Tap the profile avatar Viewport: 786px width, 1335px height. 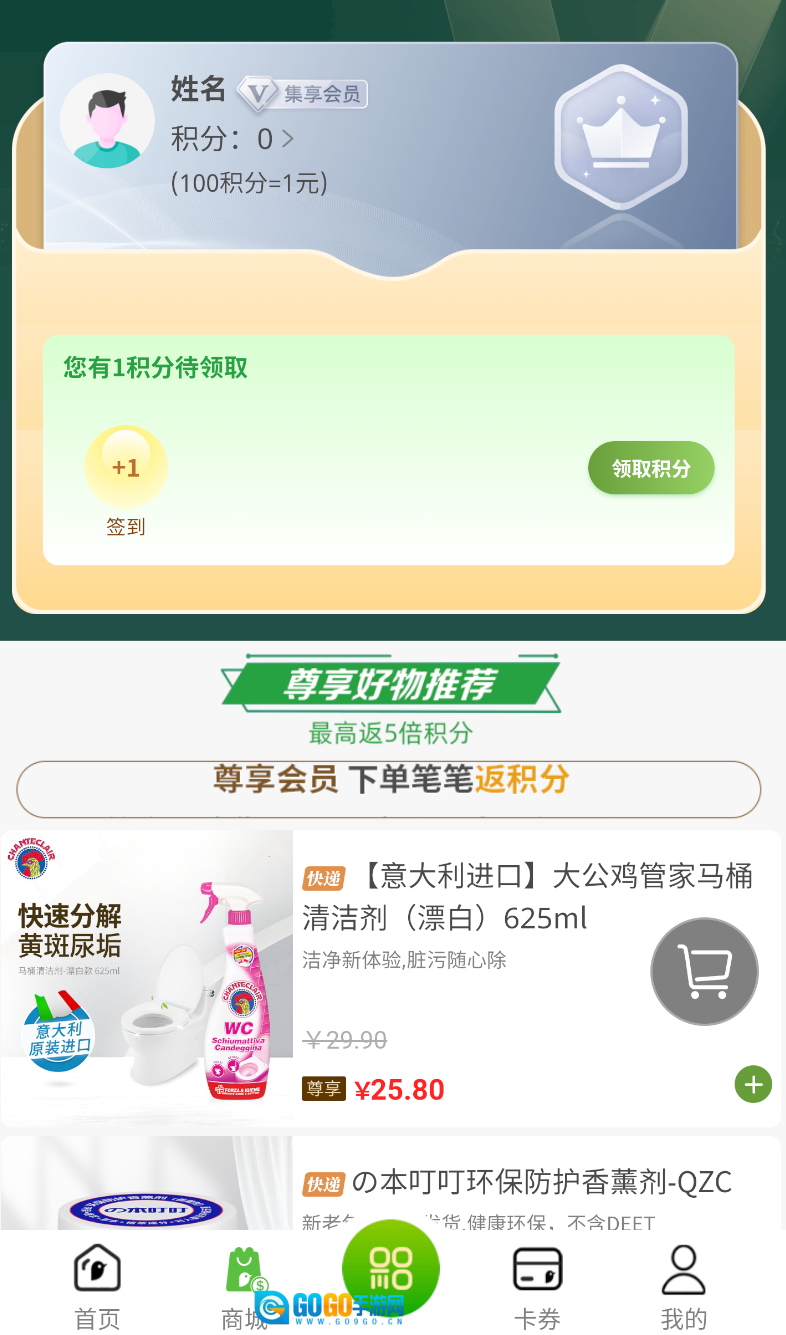click(x=107, y=121)
